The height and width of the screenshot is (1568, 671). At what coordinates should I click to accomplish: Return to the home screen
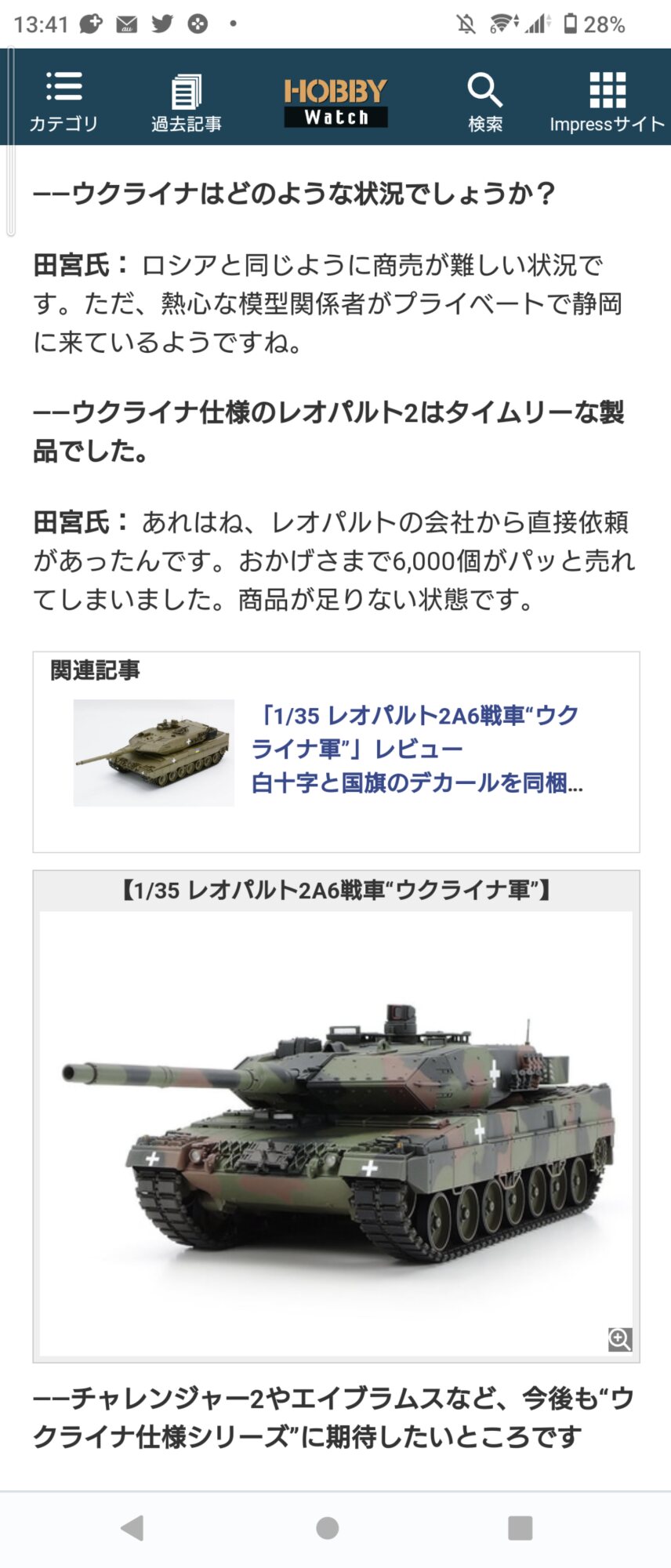pyautogui.click(x=328, y=1527)
